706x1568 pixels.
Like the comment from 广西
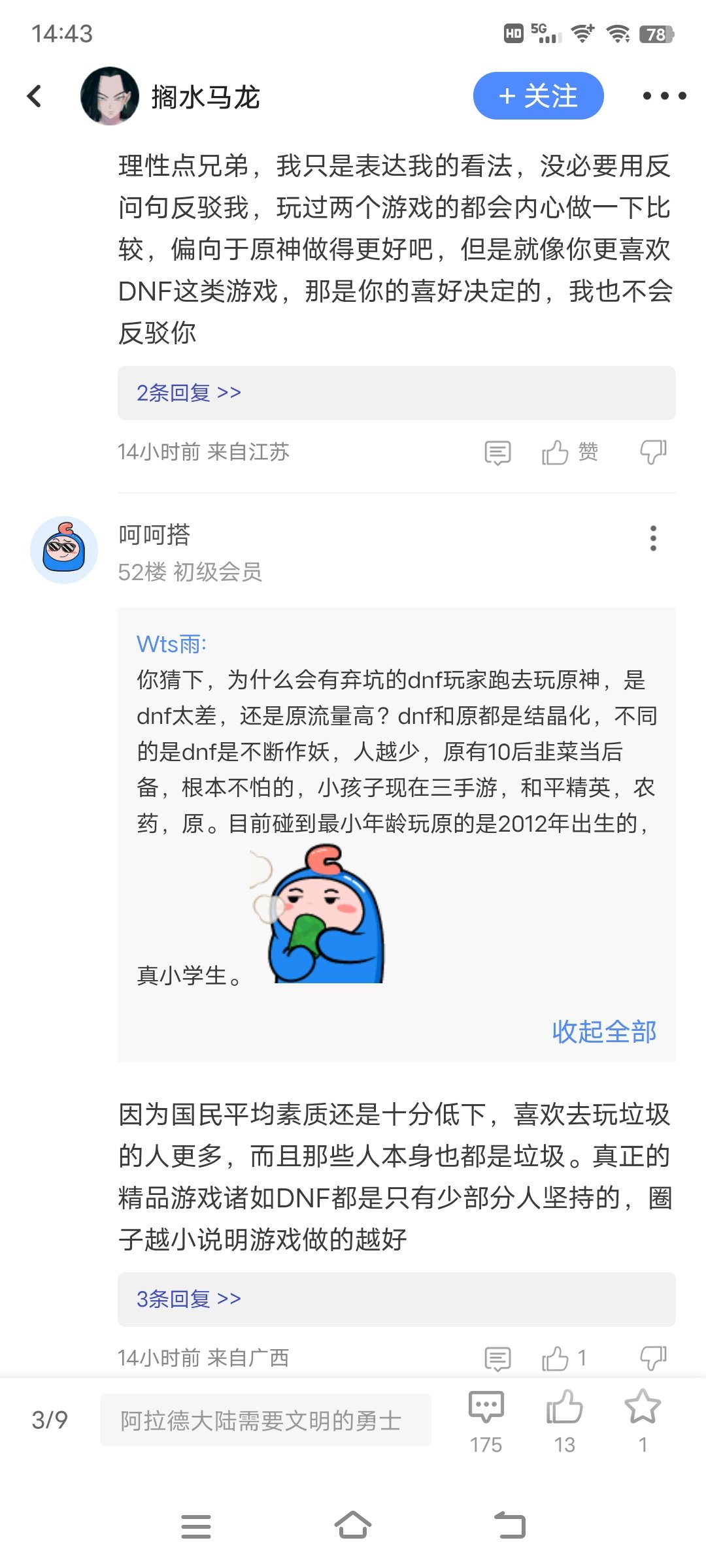tap(556, 1358)
